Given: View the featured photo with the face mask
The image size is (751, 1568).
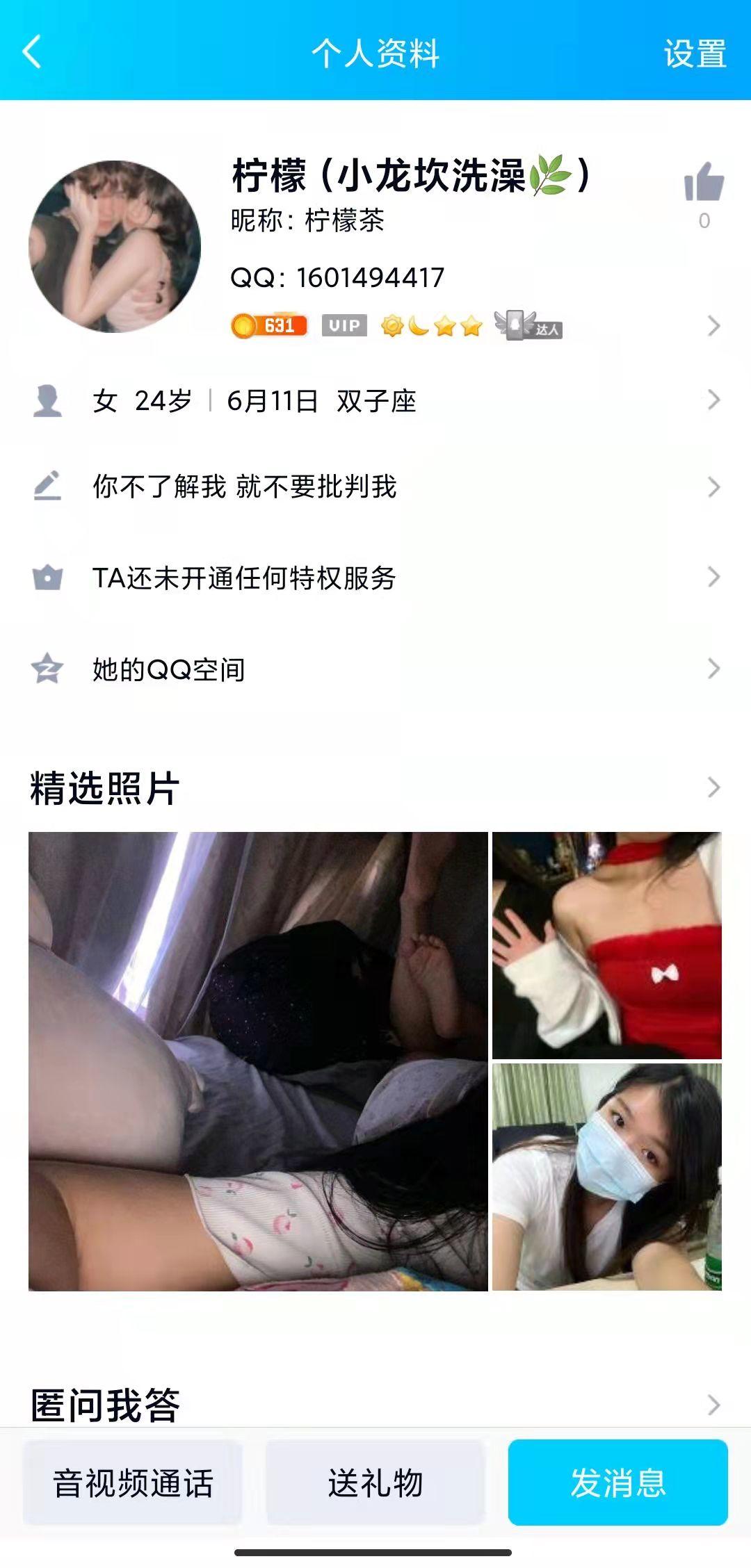Looking at the screenshot, I should (x=607, y=1177).
